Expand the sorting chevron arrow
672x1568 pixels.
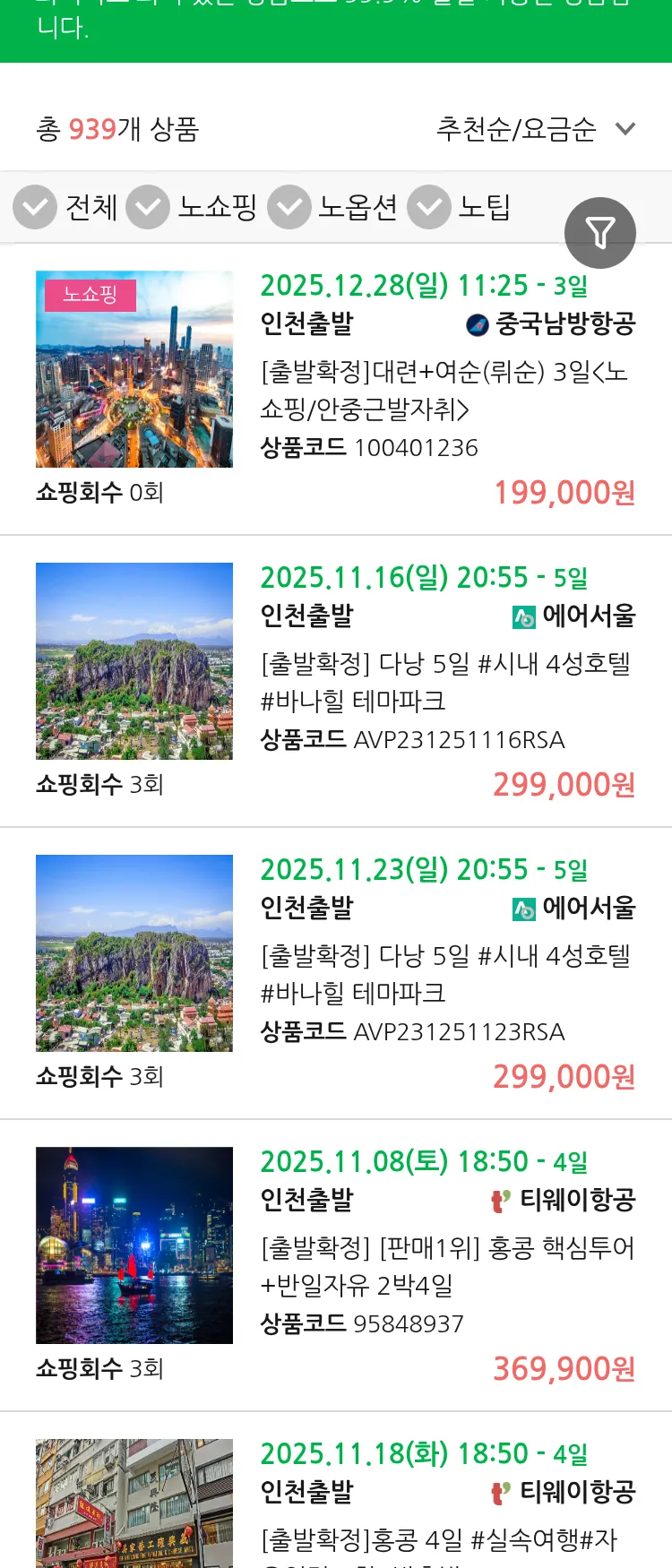click(625, 129)
